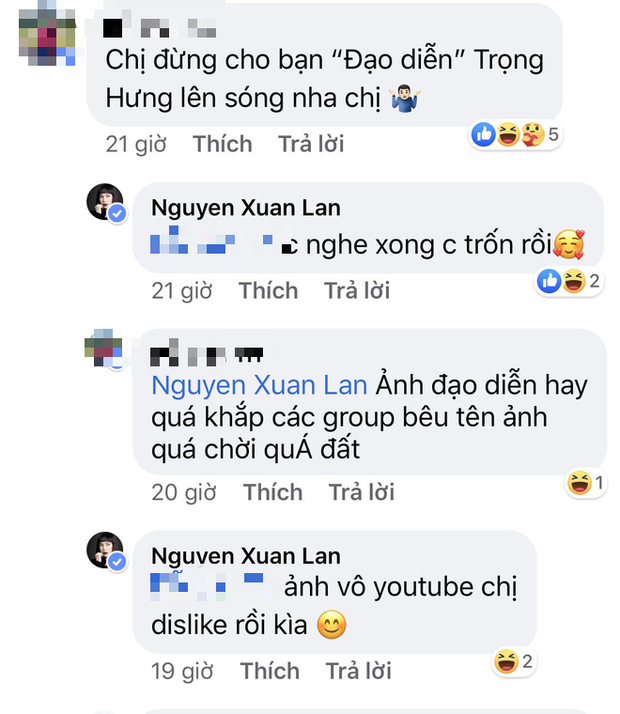
Task: Open Nguyen Xuan Lan's avatar on the 19 giờ reply
Action: (106, 551)
